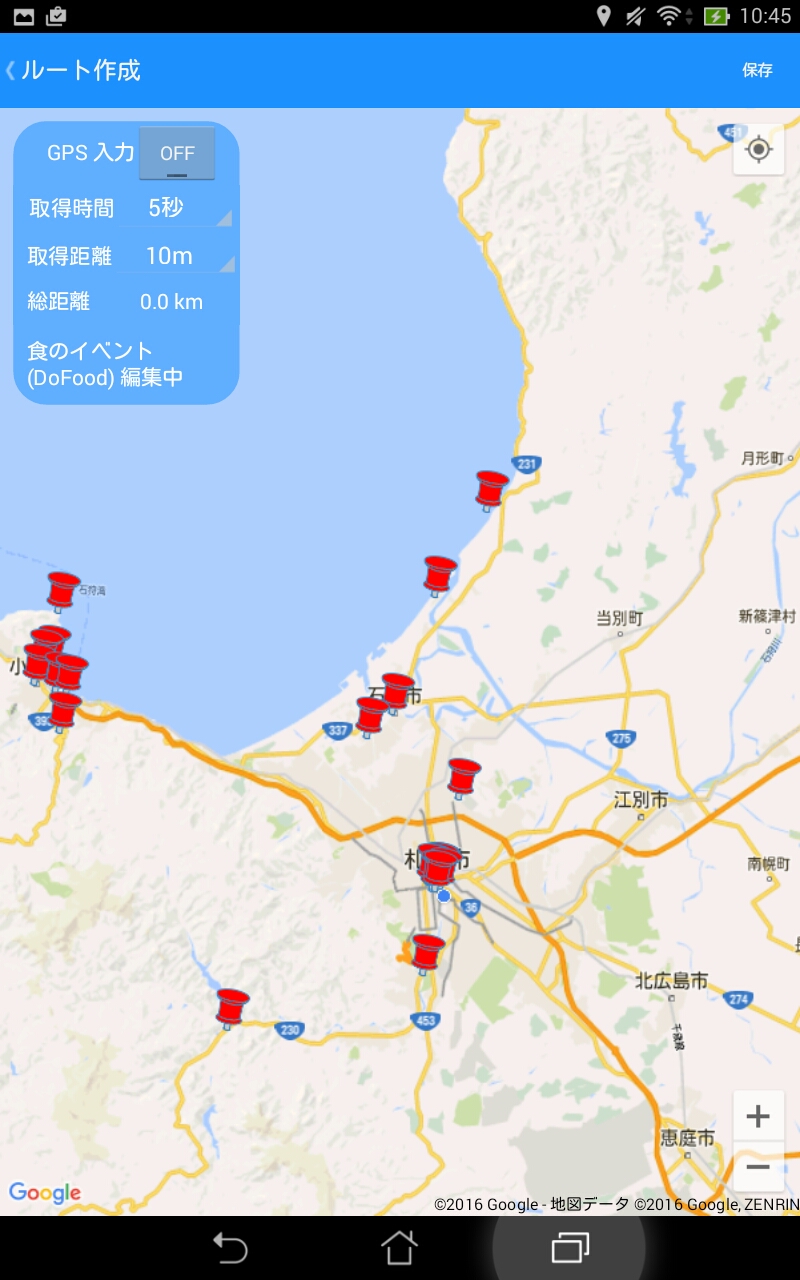Go to the Android home screen

399,1247
